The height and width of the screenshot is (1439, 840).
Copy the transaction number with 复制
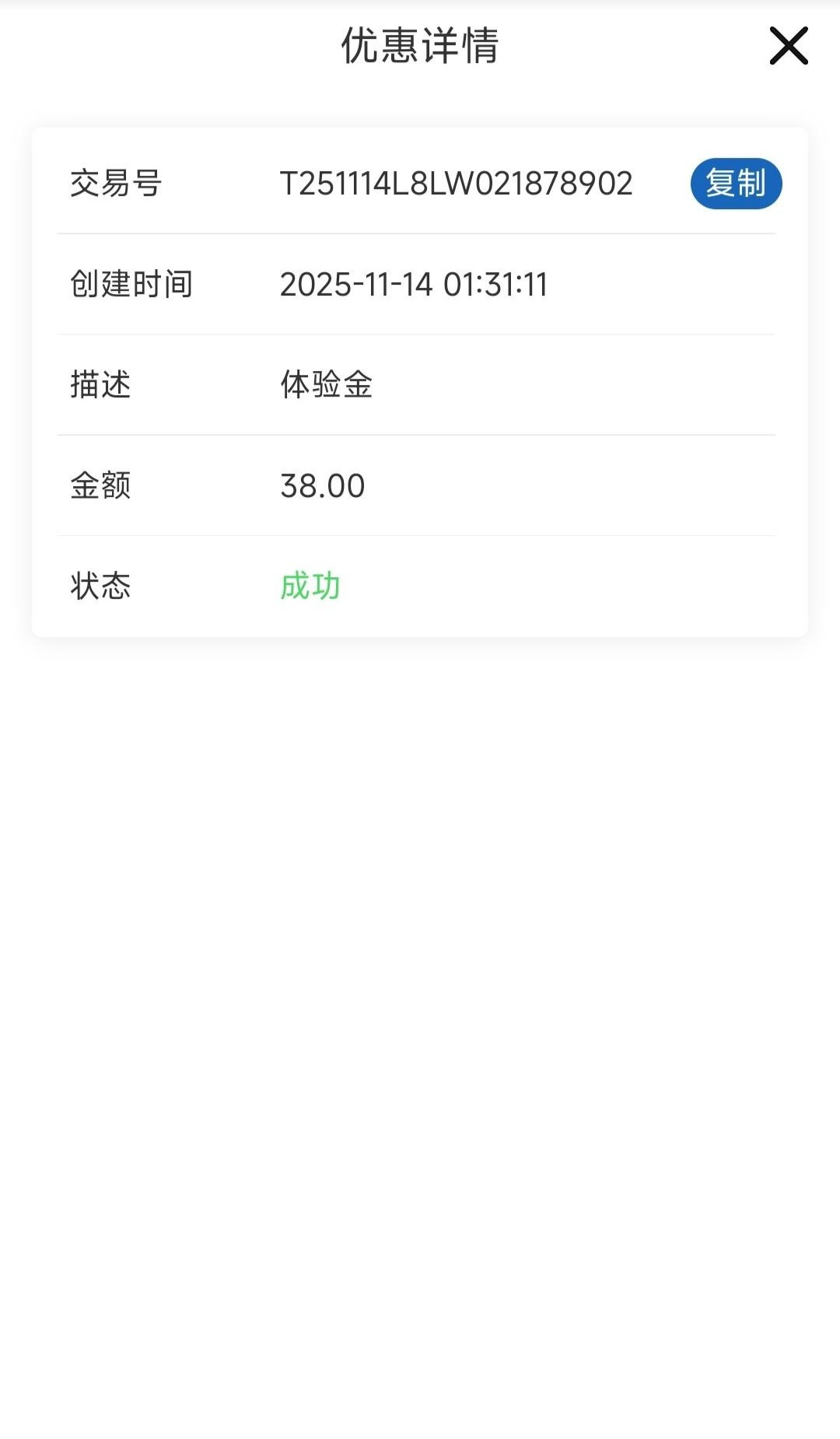[x=735, y=184]
